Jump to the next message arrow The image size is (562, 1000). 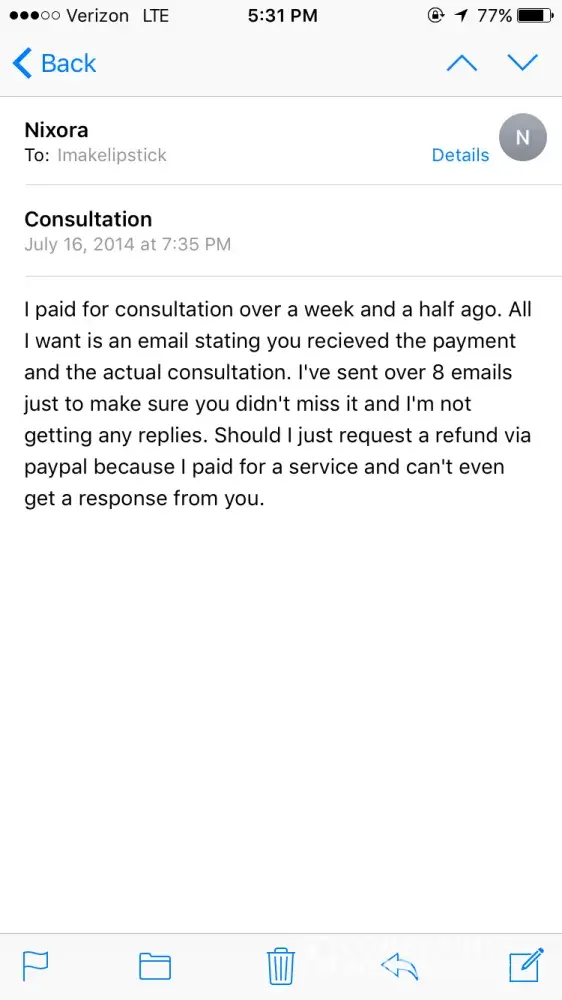(522, 62)
